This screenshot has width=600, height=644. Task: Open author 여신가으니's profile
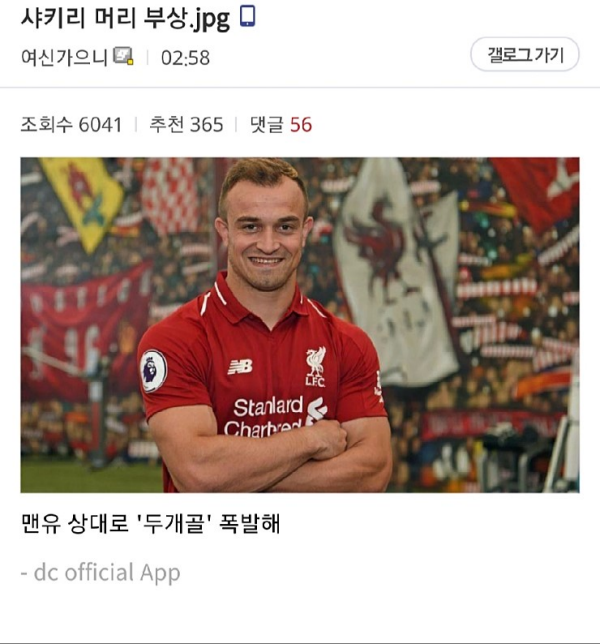click(x=64, y=57)
